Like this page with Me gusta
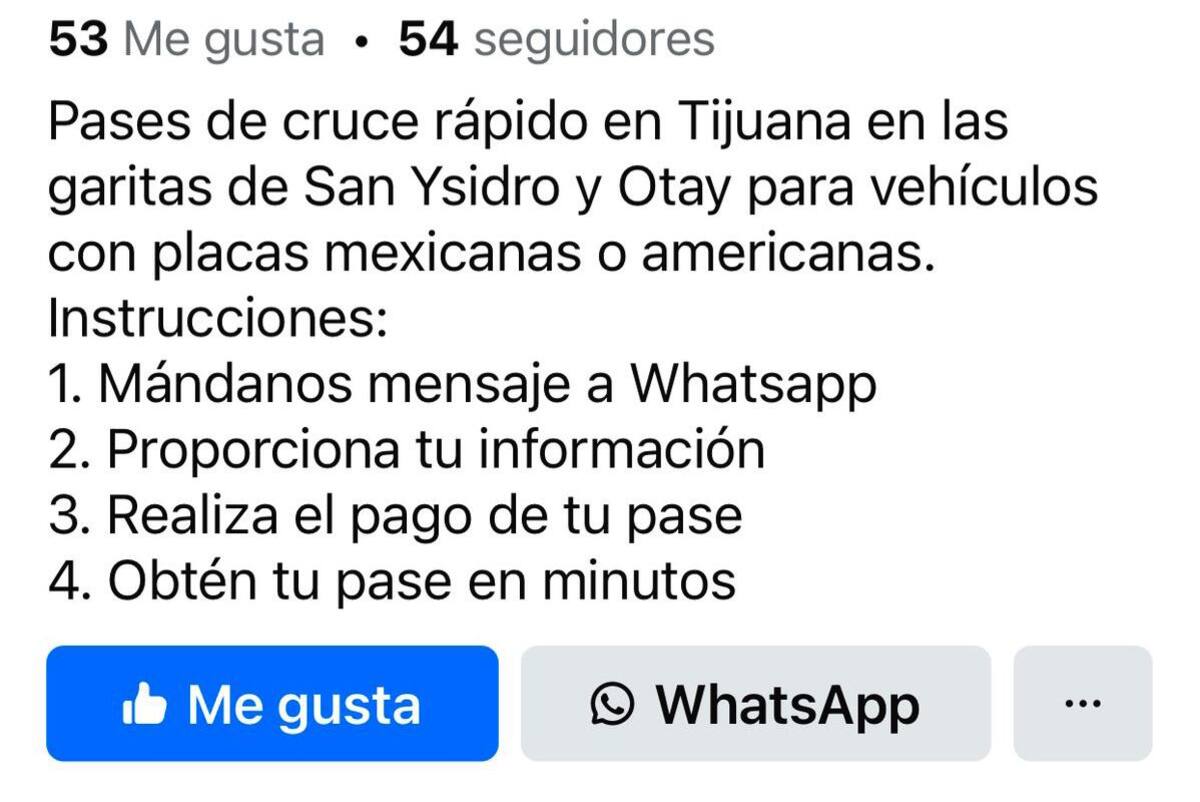 [x=271, y=704]
